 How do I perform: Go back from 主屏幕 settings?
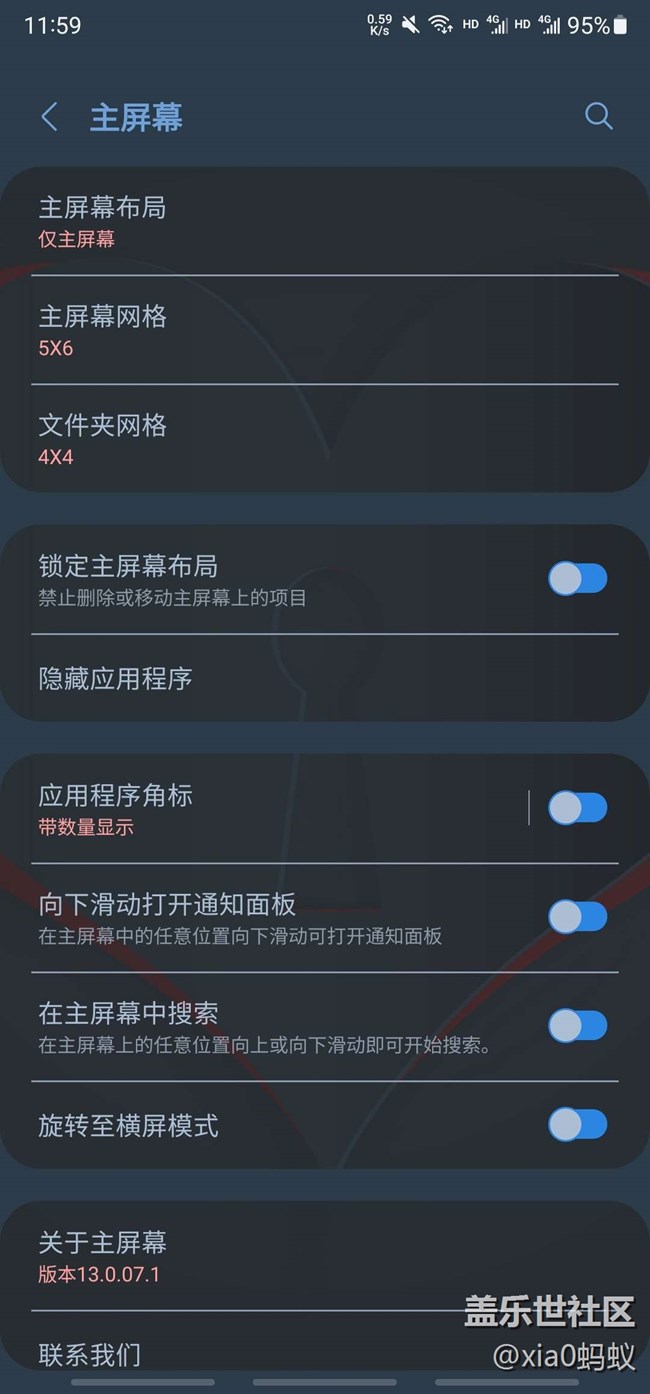pyautogui.click(x=49, y=117)
